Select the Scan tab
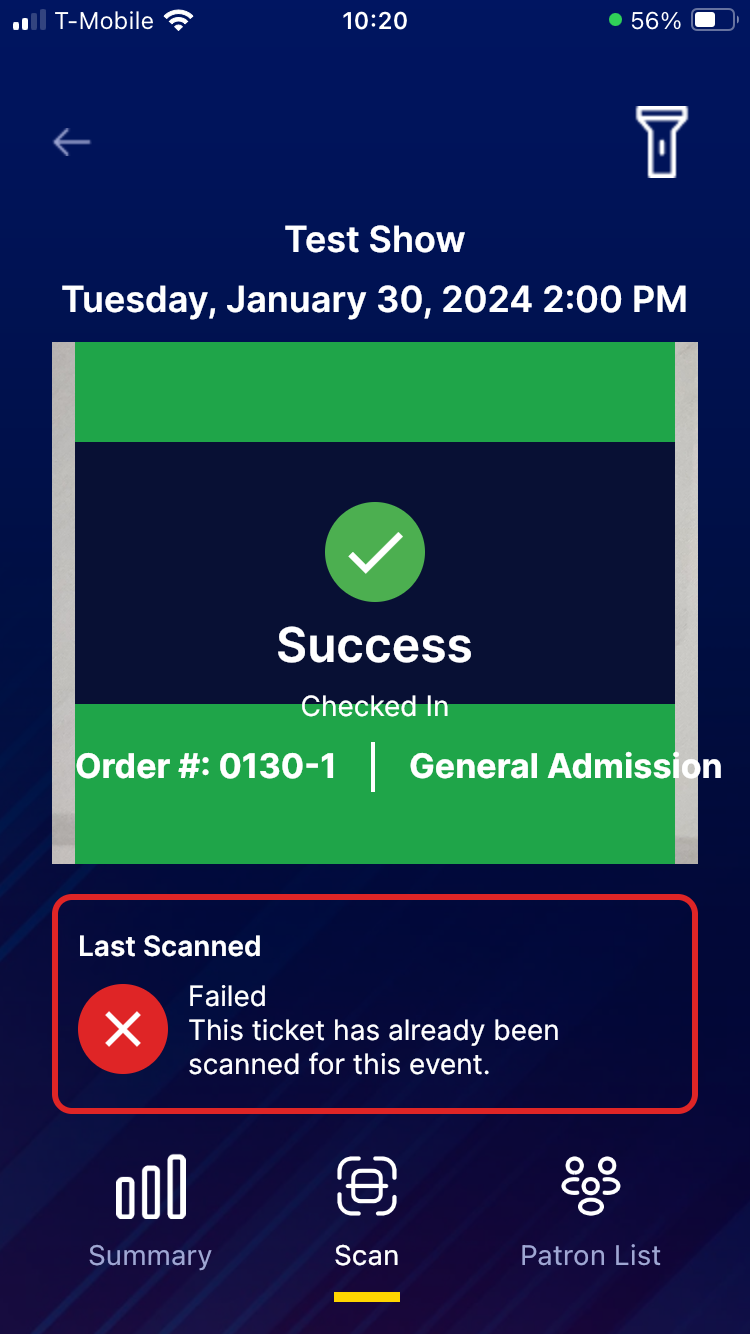The height and width of the screenshot is (1334, 750). point(367,1213)
